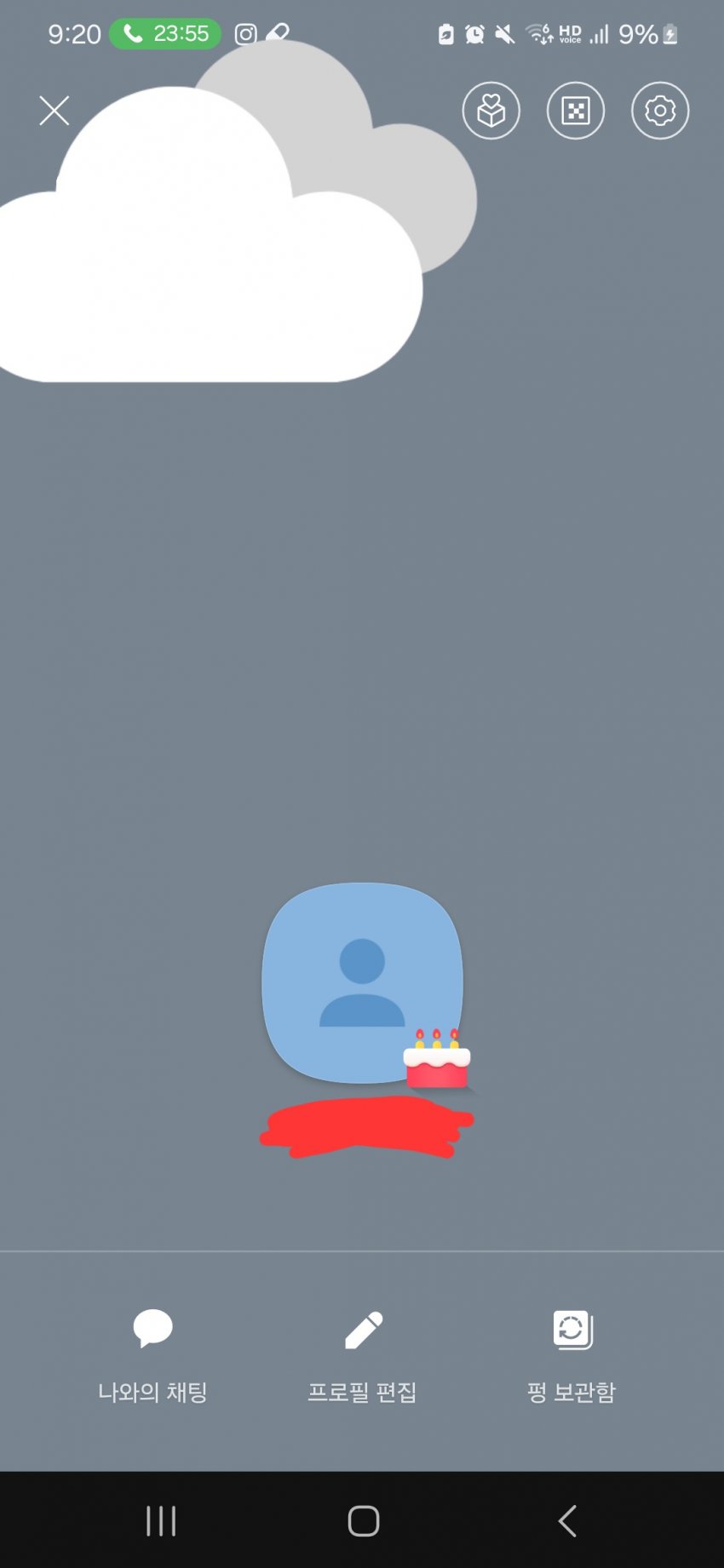Tap the ongoing call timer chip
Image resolution: width=724 pixels, height=1568 pixels.
pyautogui.click(x=165, y=34)
